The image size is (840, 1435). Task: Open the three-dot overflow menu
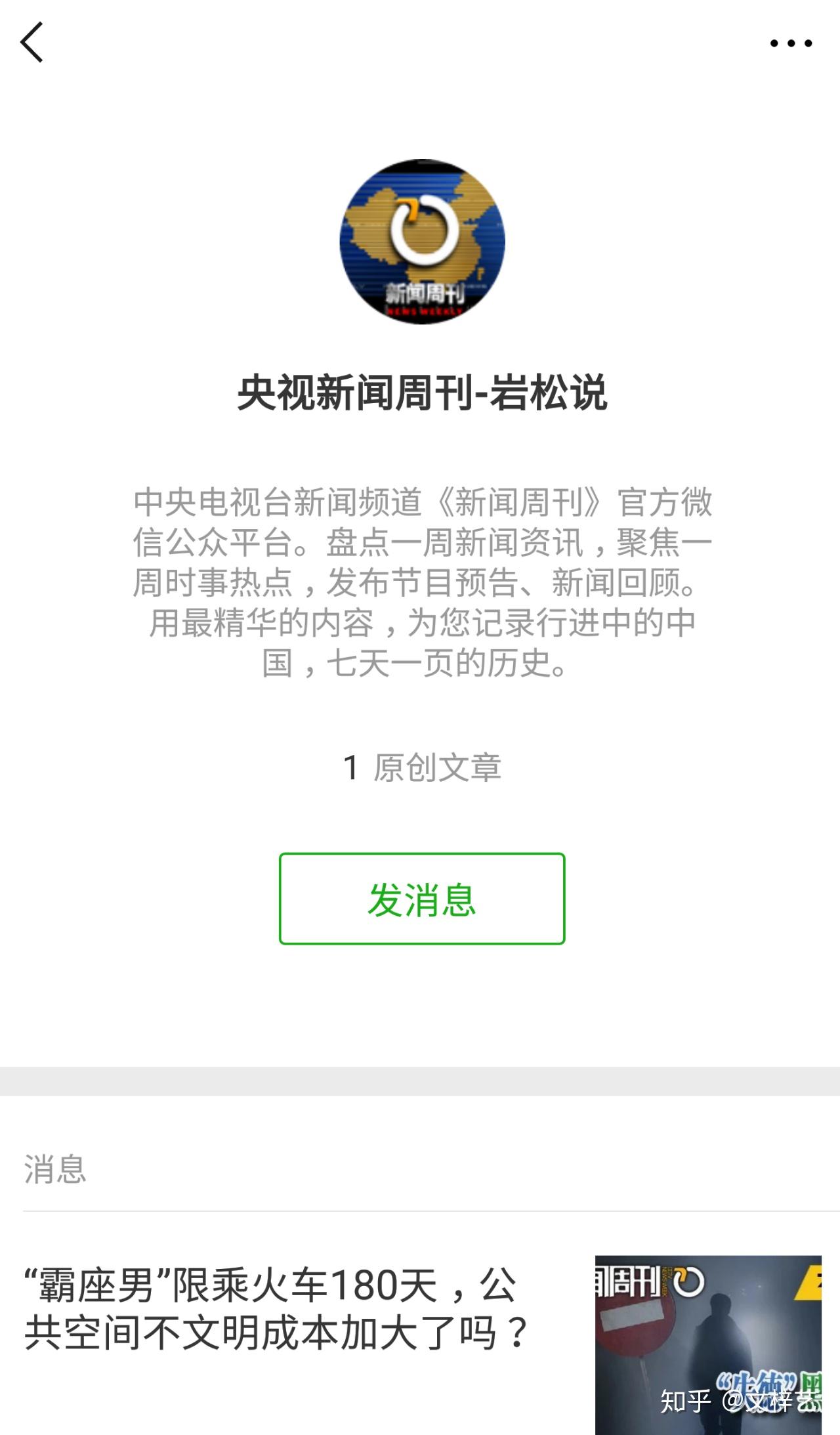tap(791, 43)
